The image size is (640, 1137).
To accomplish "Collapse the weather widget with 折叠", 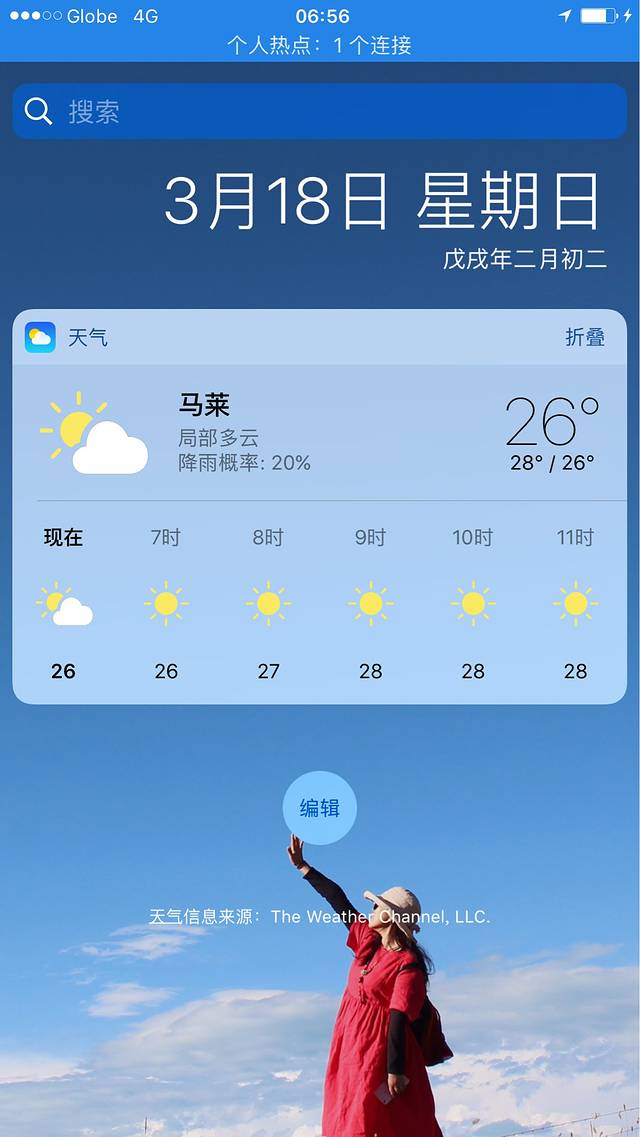I will tap(585, 337).
